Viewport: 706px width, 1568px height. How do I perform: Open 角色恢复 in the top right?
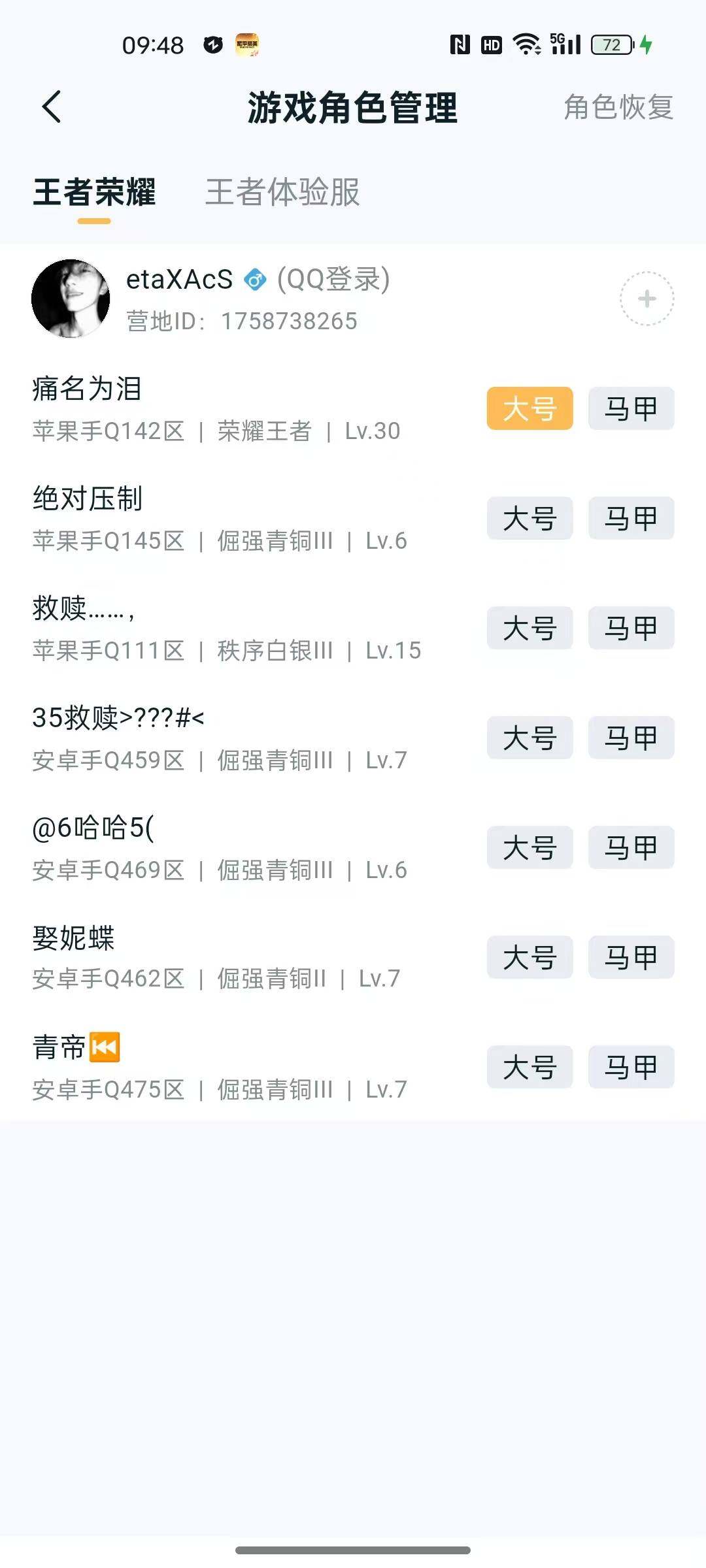click(618, 109)
